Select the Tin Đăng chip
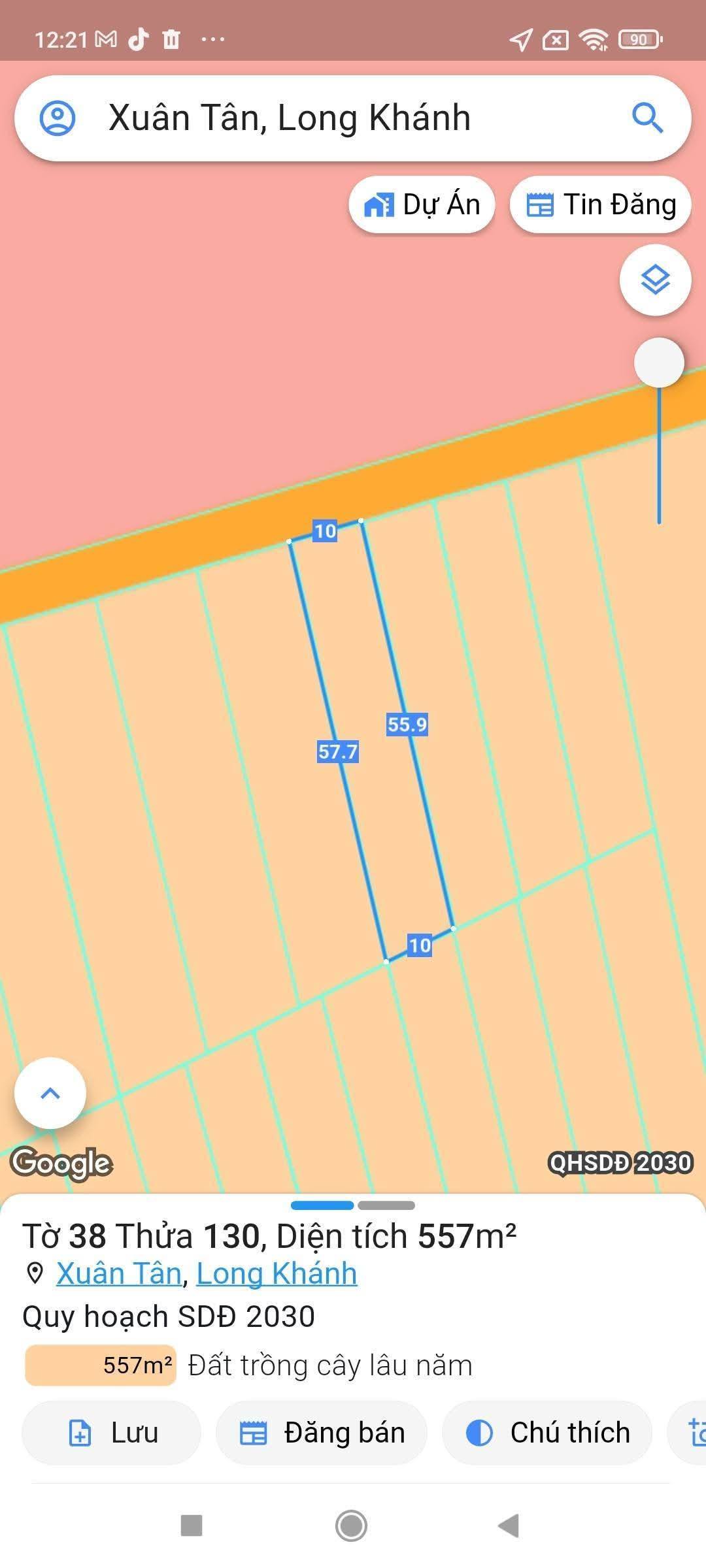Viewport: 706px width, 1568px height. tap(600, 204)
